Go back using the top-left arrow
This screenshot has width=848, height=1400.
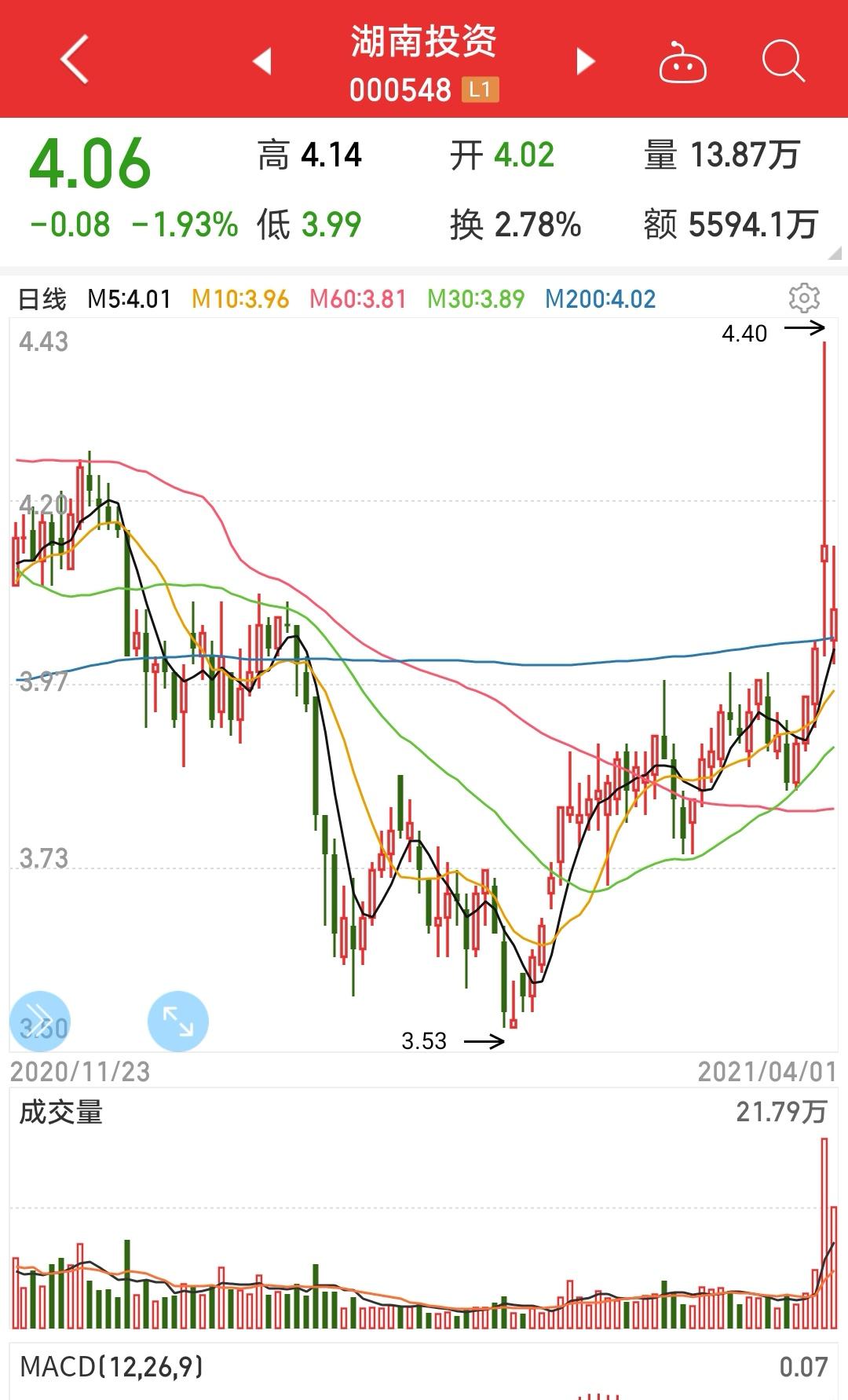75,60
